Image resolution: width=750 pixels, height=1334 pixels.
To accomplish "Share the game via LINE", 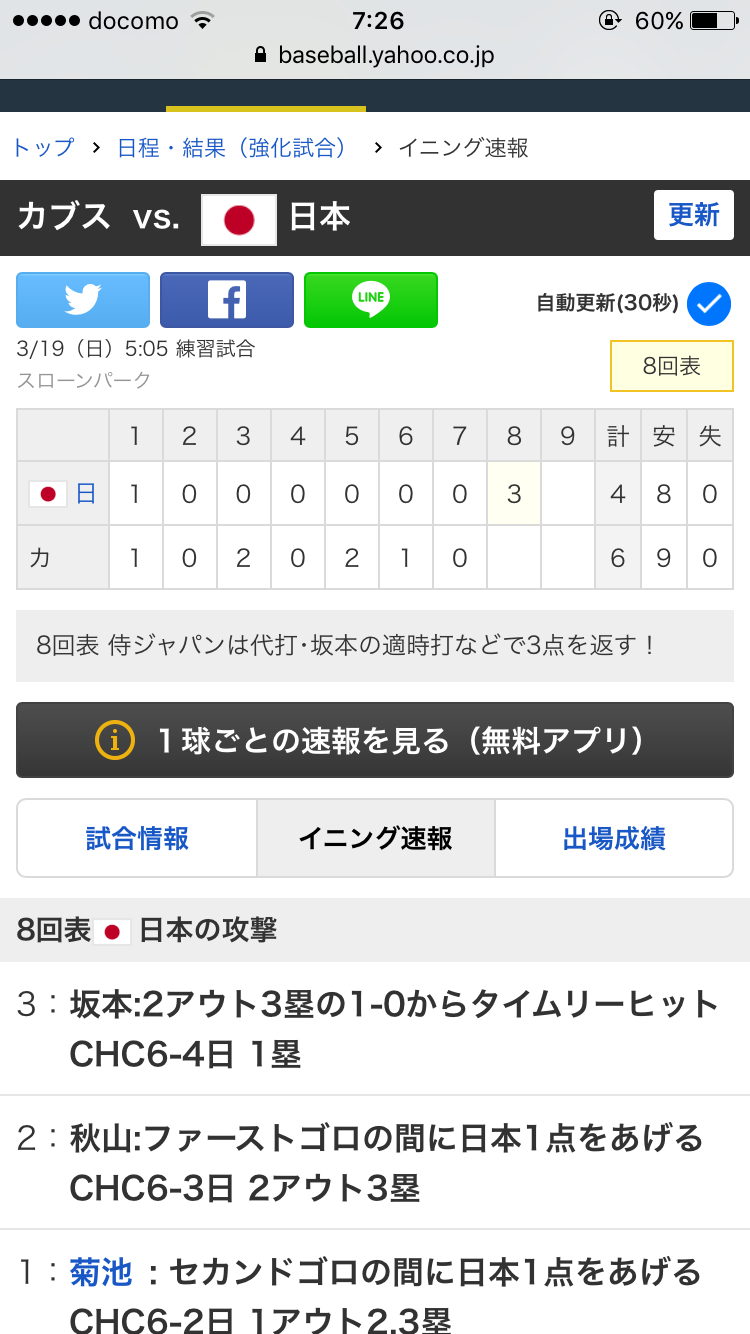I will pos(371,300).
